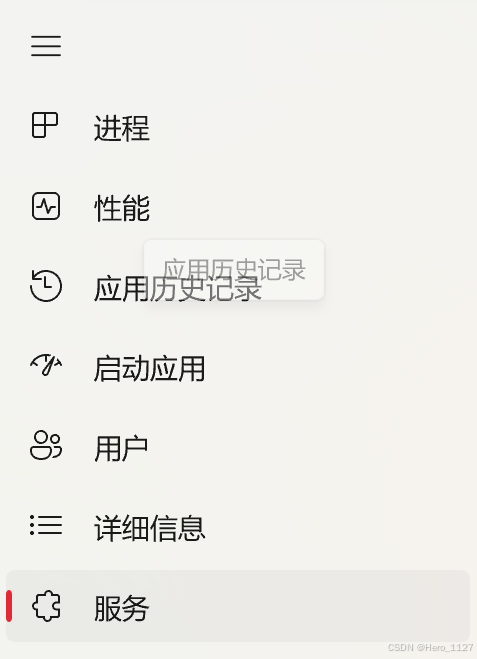477x659 pixels.
Task: Collapse the hamburger navigation menu
Action: click(46, 46)
